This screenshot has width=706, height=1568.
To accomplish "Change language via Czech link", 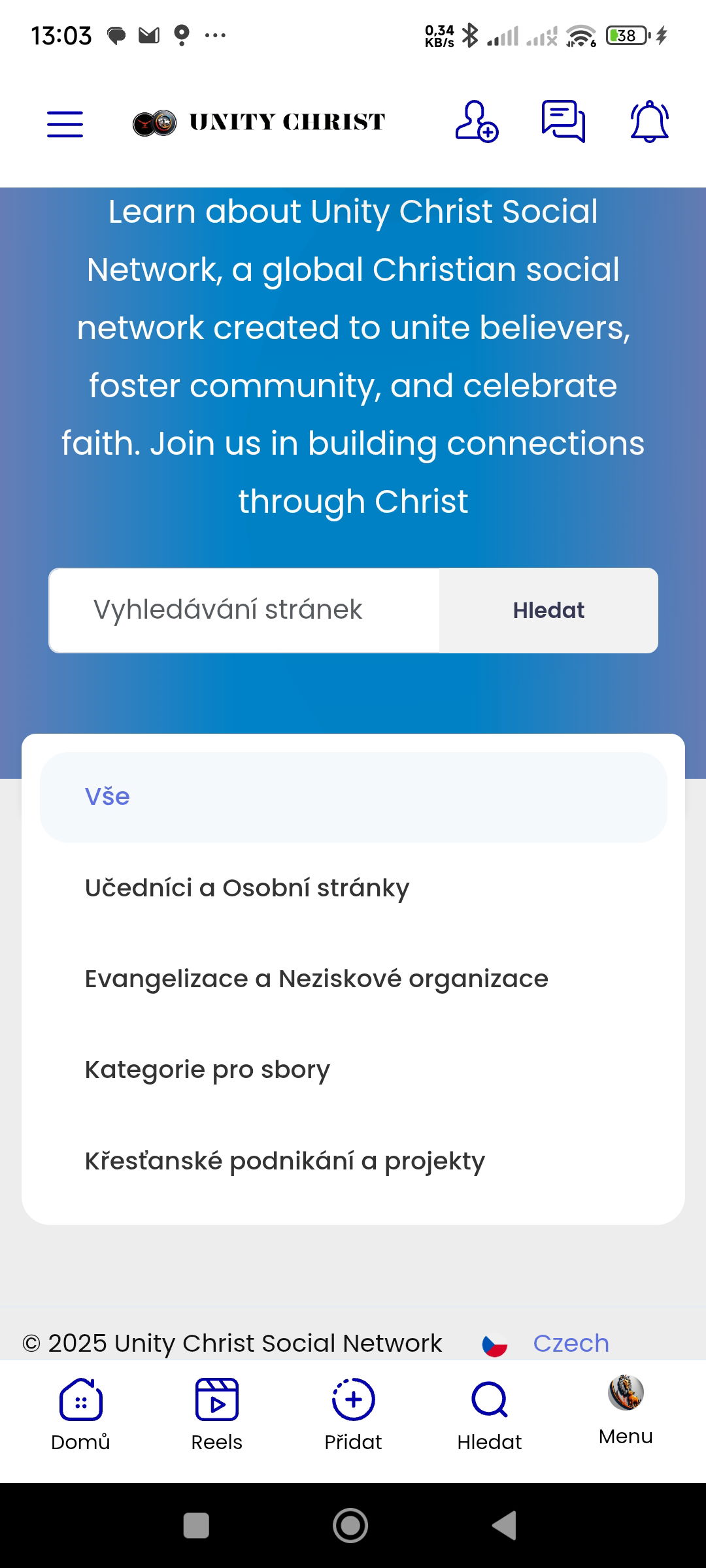I will 570,1343.
